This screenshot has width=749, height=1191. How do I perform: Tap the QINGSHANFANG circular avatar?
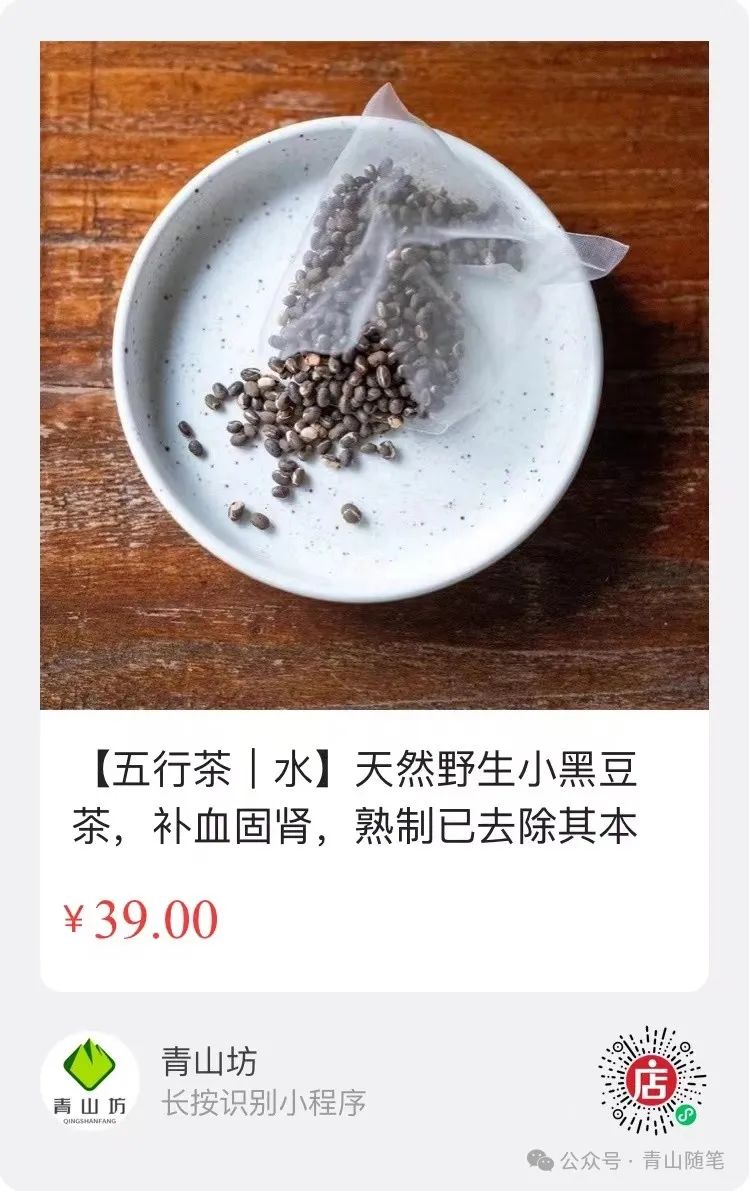click(88, 1077)
